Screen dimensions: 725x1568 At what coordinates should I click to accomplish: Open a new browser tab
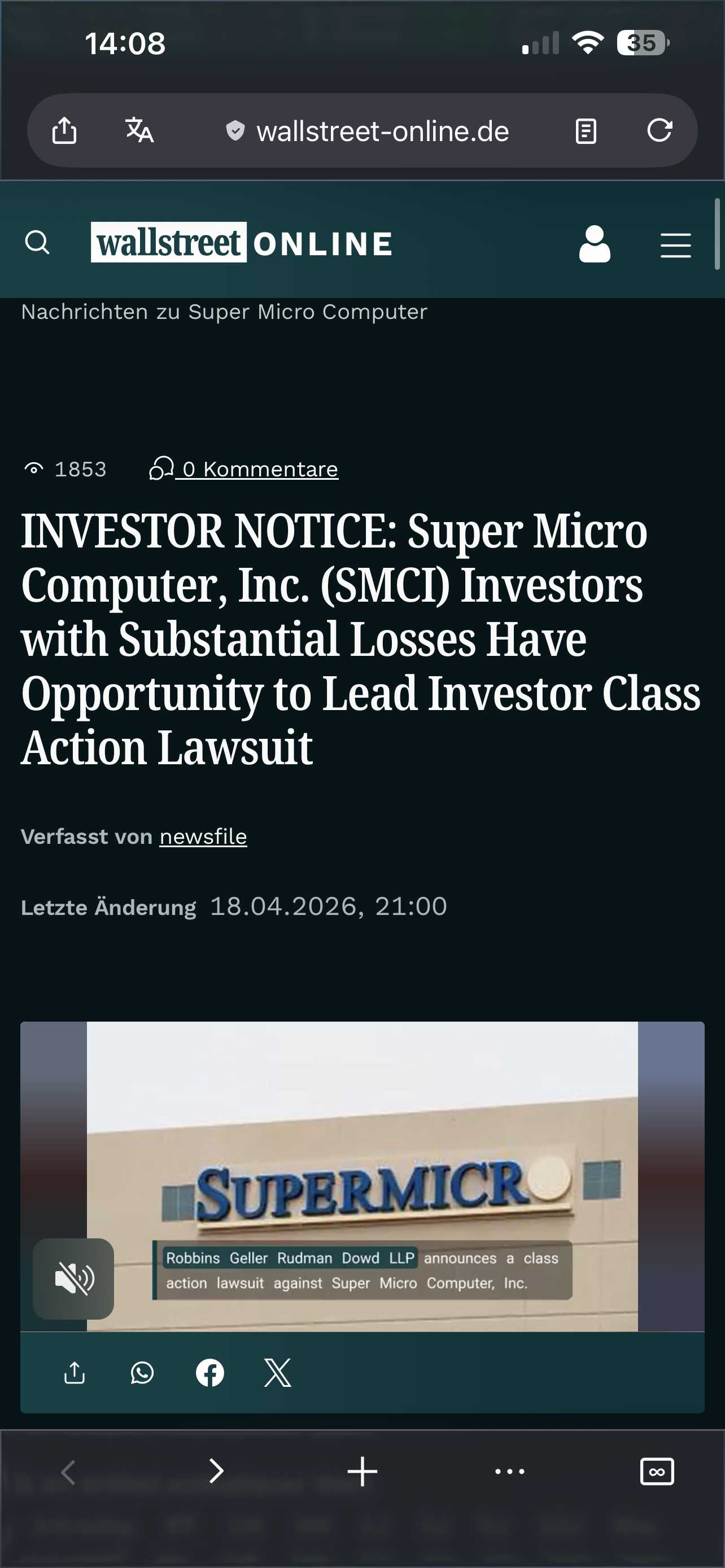[362, 1471]
